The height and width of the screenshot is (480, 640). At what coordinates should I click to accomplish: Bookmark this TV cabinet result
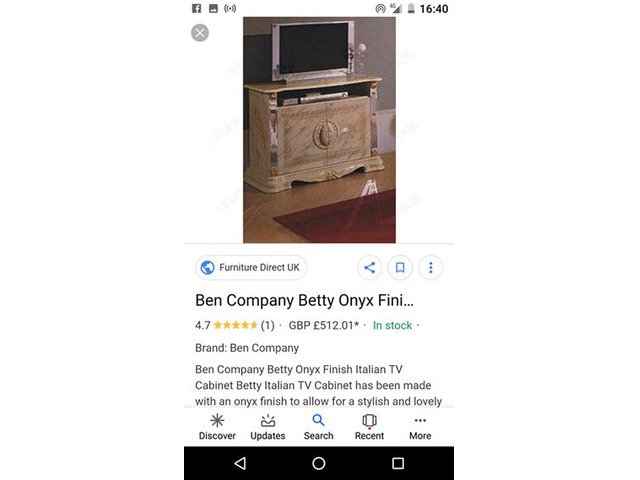click(400, 268)
